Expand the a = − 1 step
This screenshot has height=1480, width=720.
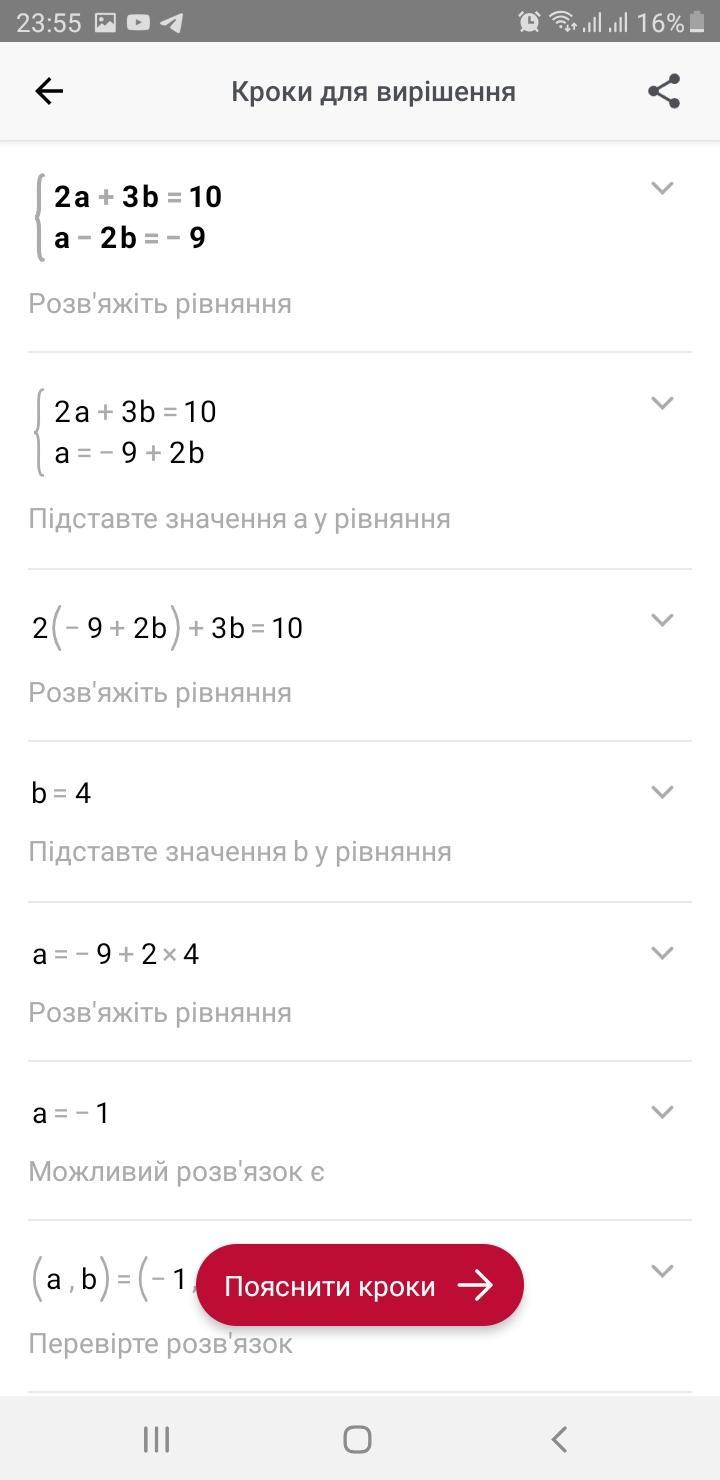662,1111
